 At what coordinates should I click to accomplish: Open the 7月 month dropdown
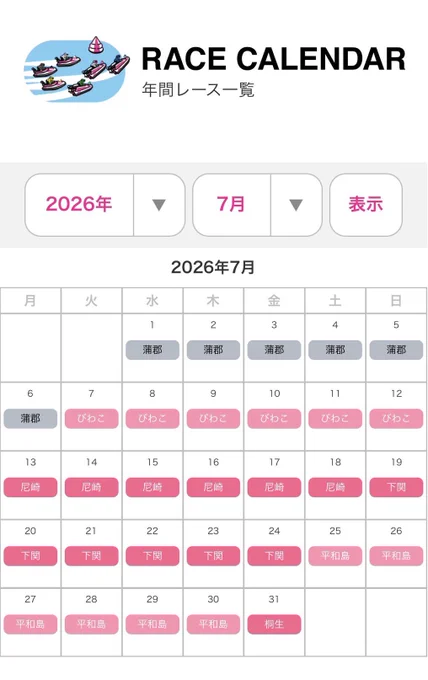257,205
